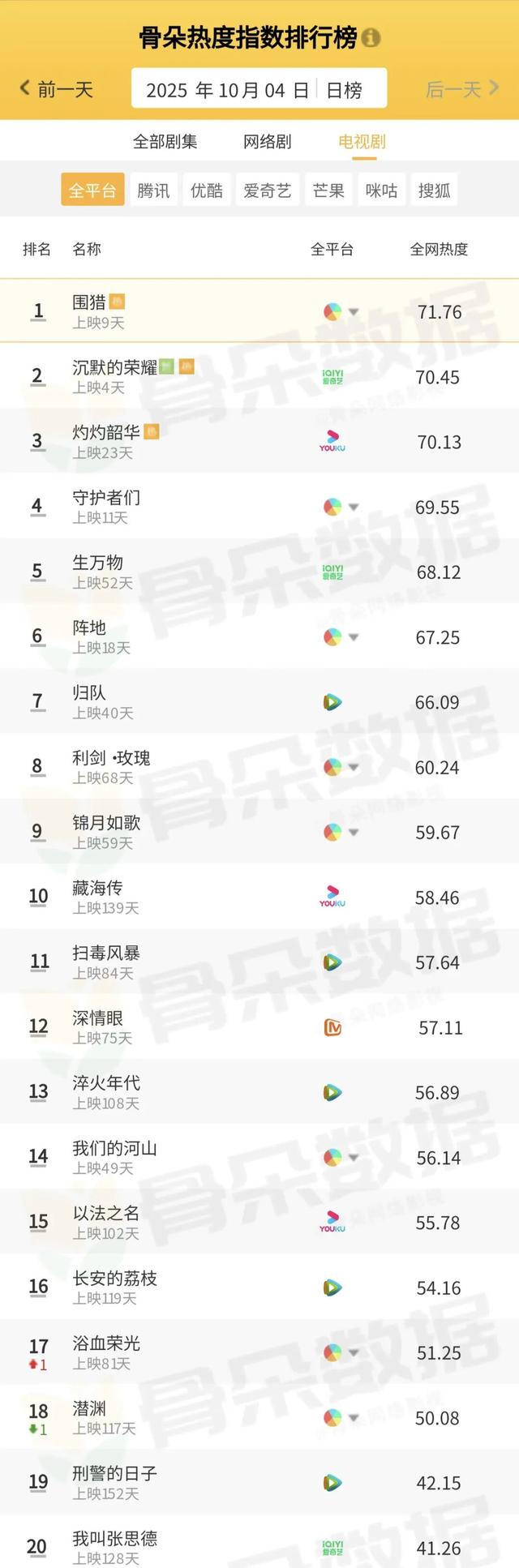Select the 电视剧 tab

tap(362, 142)
